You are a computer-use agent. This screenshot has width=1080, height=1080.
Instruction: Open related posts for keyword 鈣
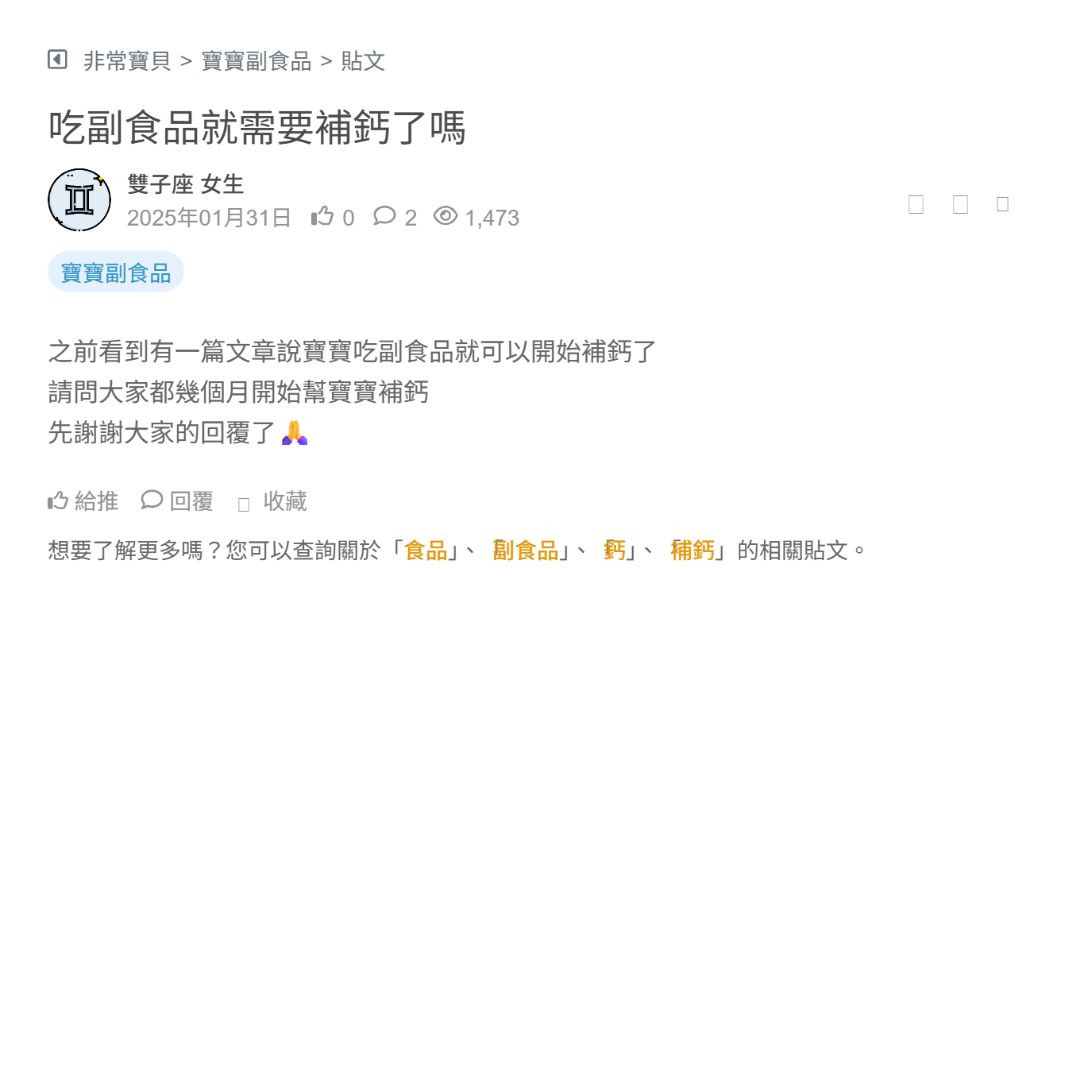pos(615,550)
